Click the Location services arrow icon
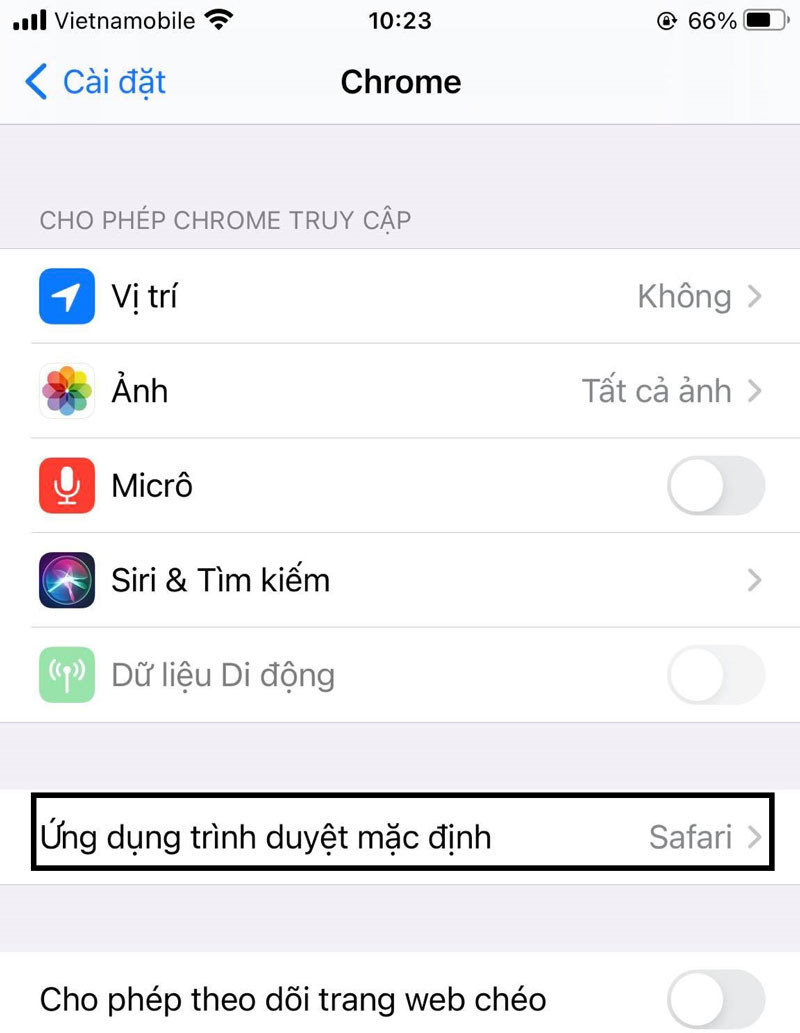The height and width of the screenshot is (1033, 800). tap(757, 296)
